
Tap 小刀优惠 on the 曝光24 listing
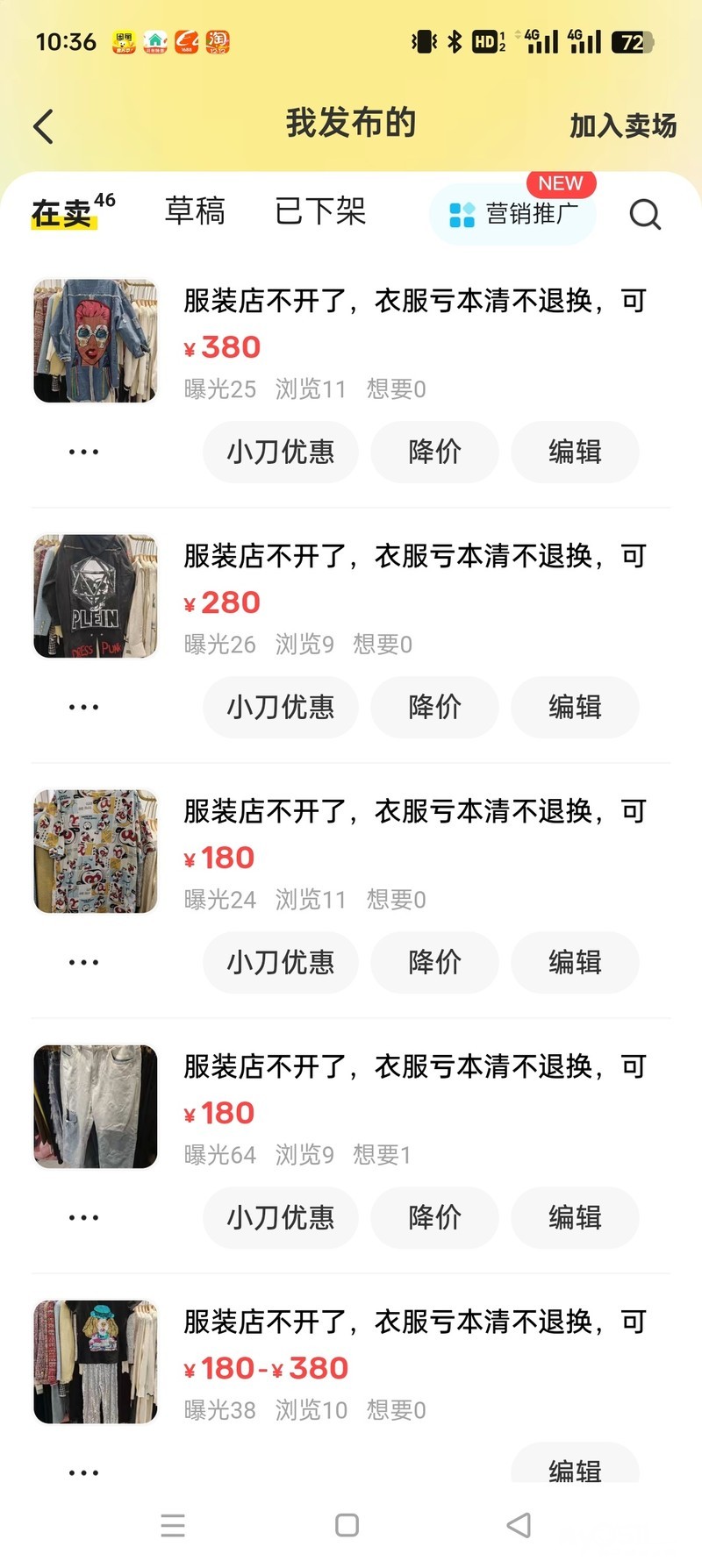click(x=281, y=962)
